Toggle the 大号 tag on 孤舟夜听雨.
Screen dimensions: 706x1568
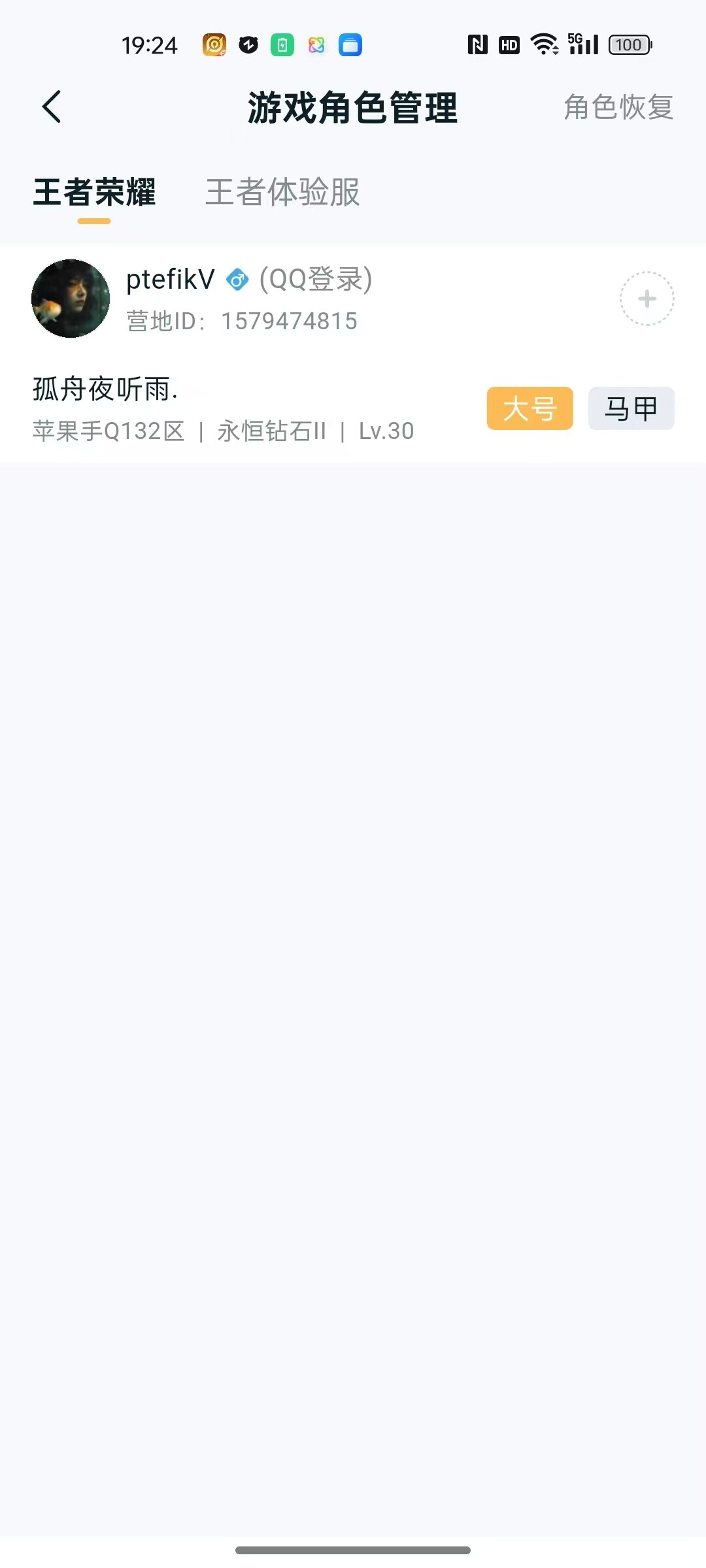click(529, 408)
